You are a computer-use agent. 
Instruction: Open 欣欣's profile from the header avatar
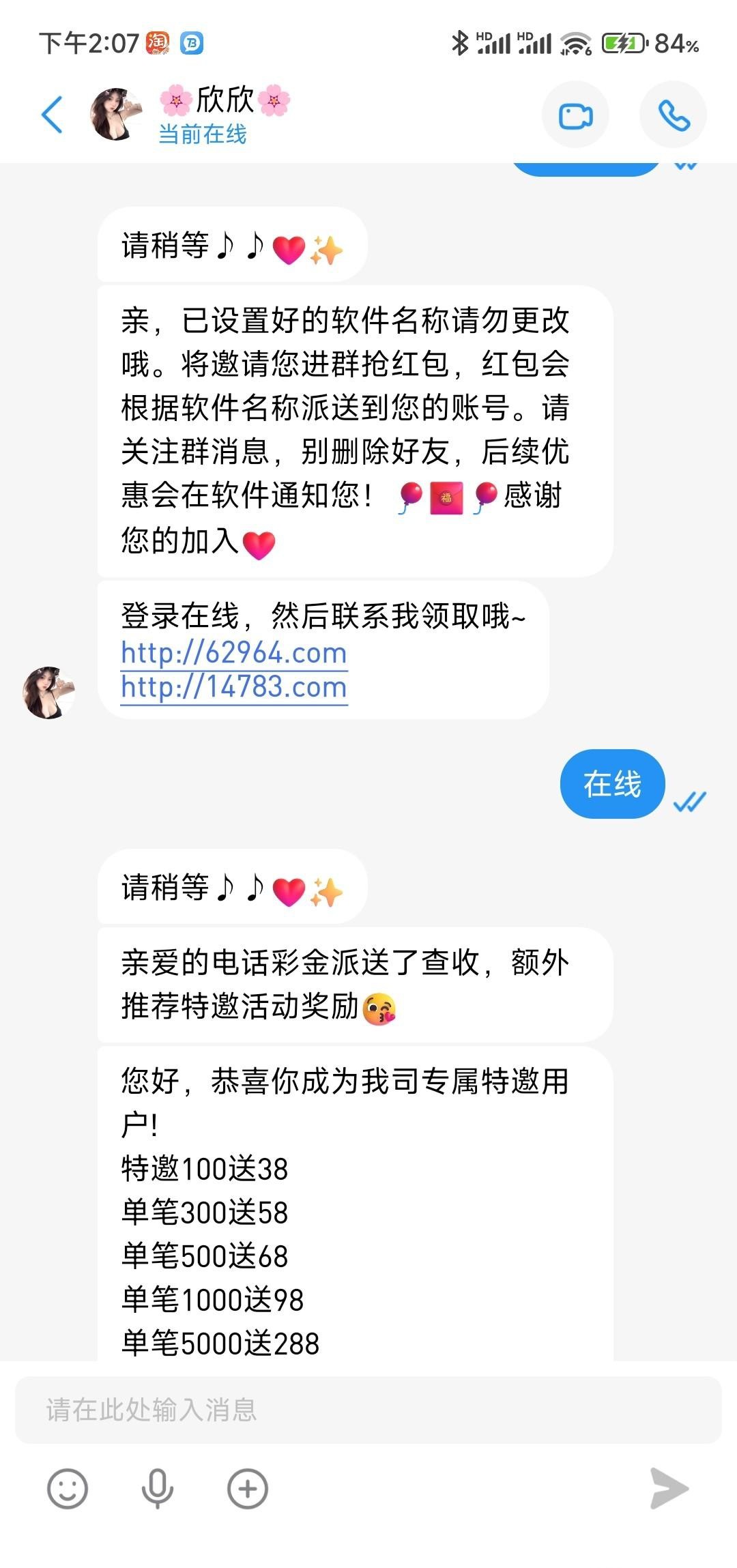[x=116, y=114]
